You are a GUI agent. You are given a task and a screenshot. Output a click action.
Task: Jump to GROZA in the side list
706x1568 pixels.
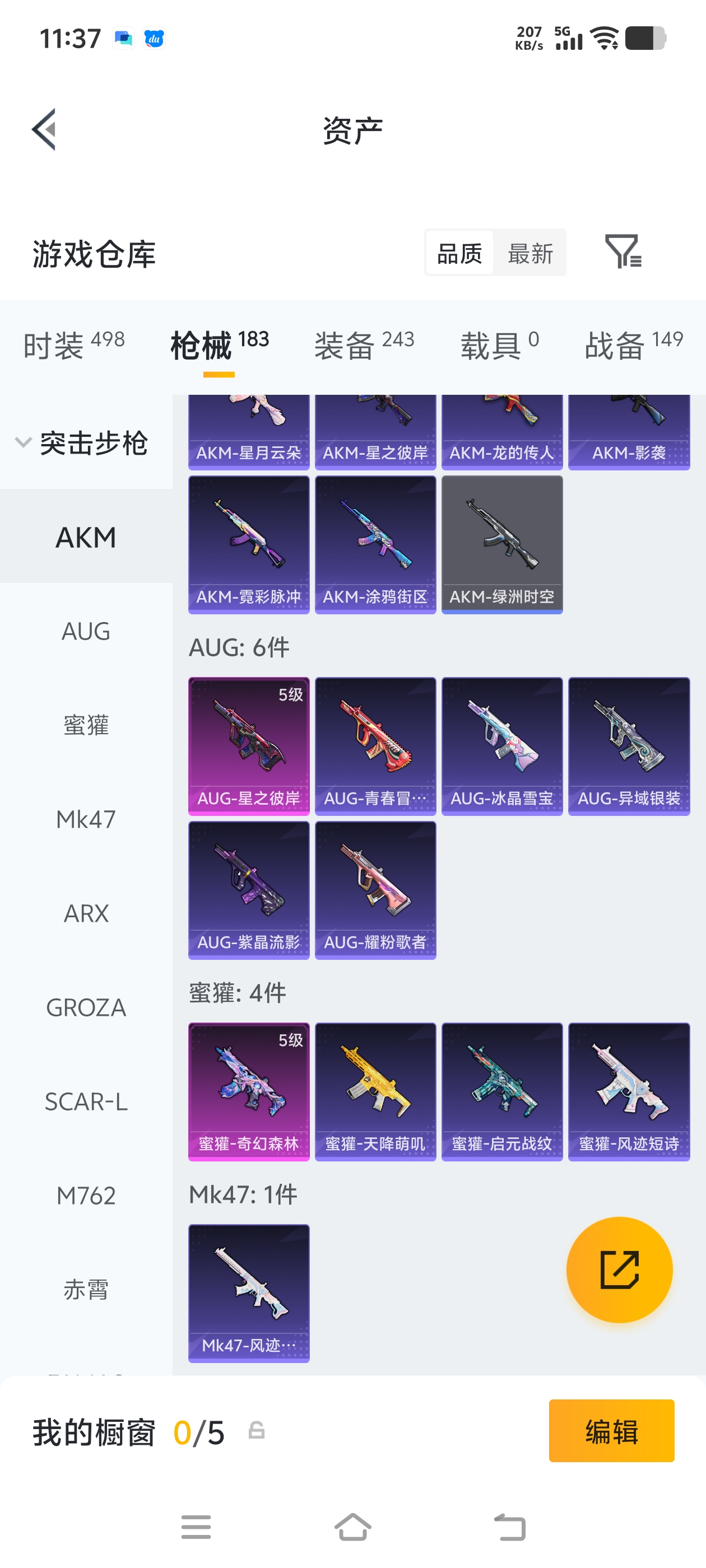[86, 1007]
